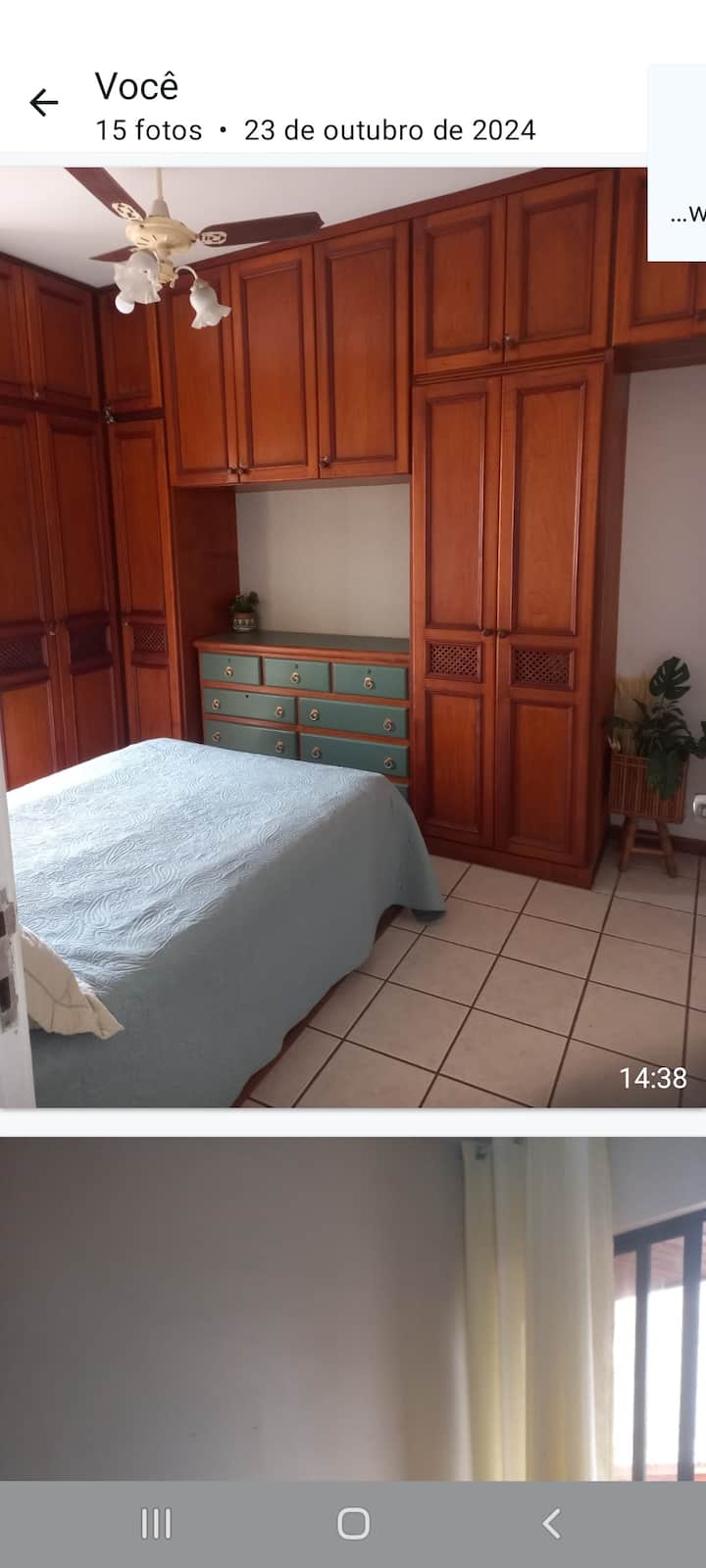Go back using the arrow icon

click(43, 103)
